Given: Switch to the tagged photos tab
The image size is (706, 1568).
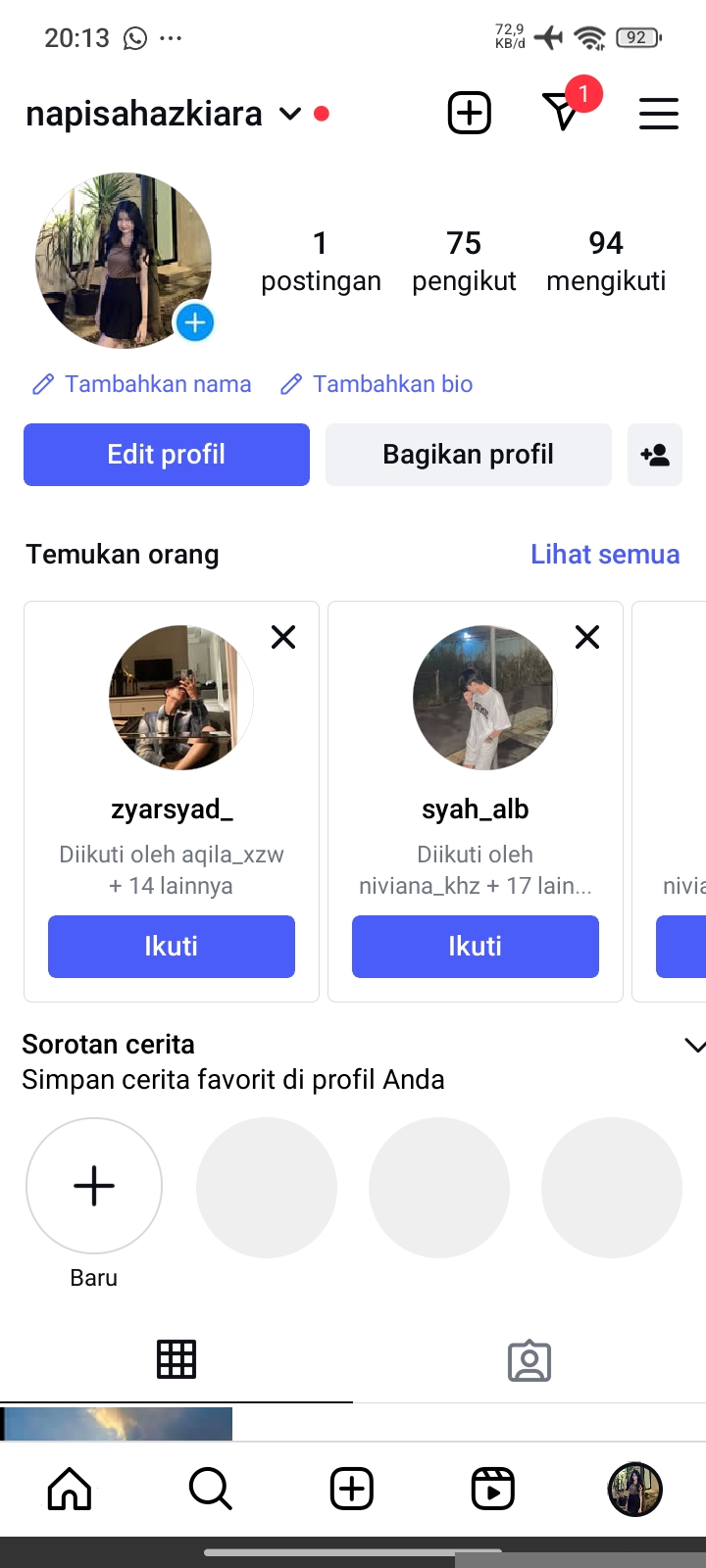Looking at the screenshot, I should pos(529,1360).
